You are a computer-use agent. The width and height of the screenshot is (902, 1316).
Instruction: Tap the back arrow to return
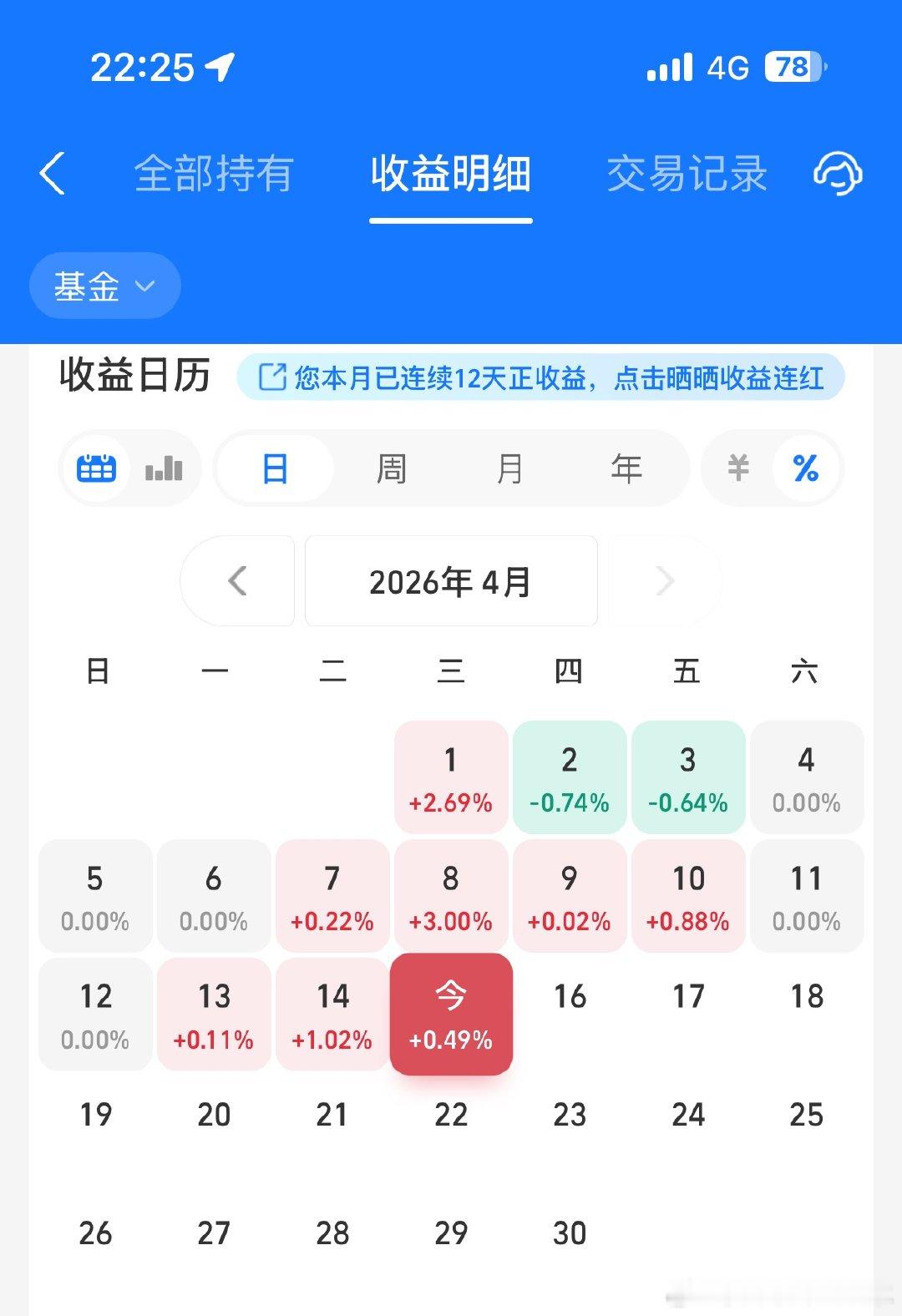pyautogui.click(x=53, y=173)
